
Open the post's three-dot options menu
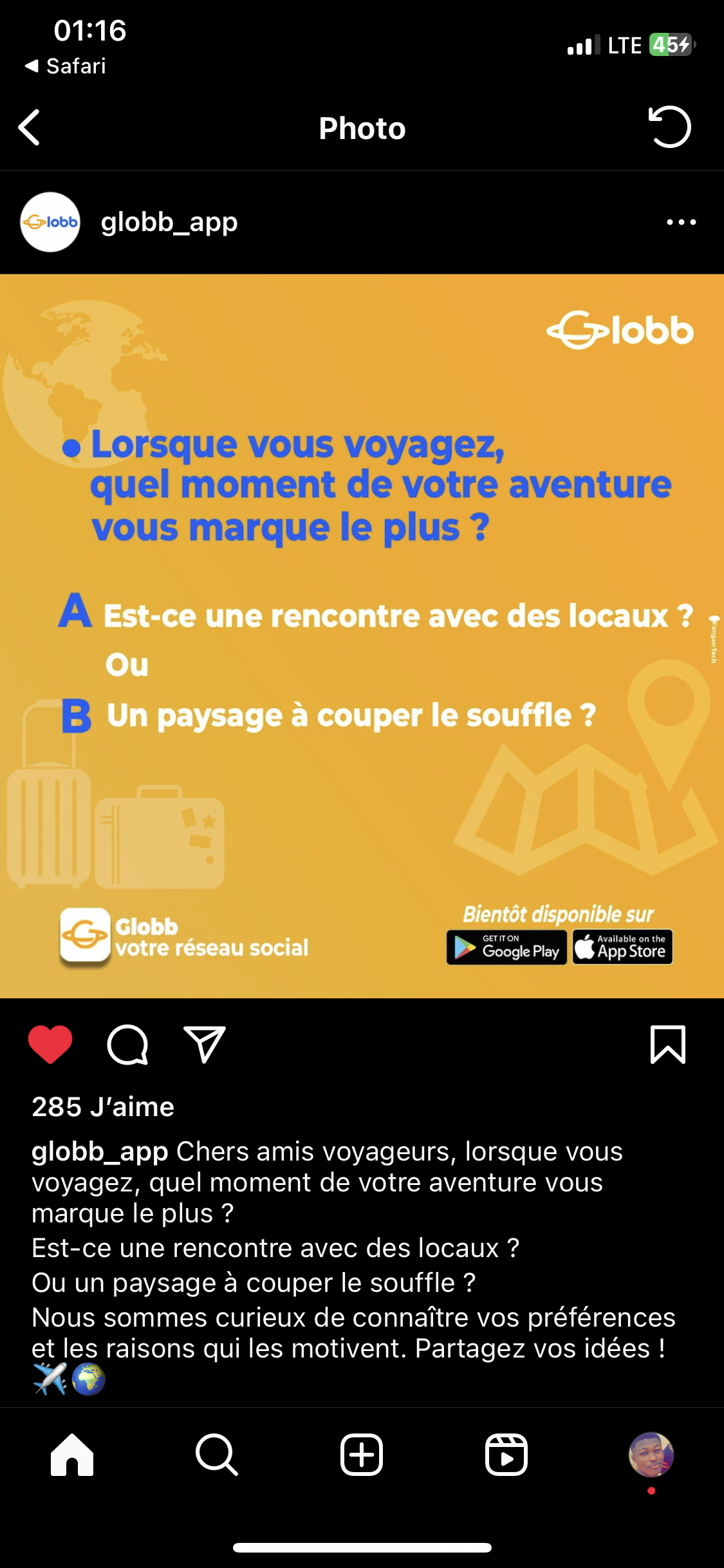pyautogui.click(x=681, y=222)
